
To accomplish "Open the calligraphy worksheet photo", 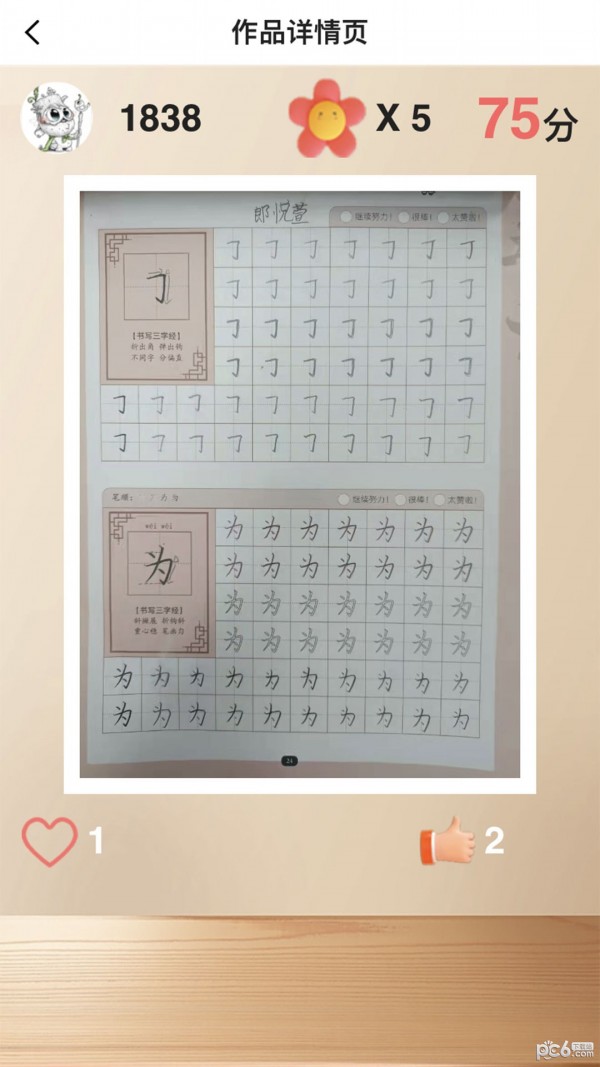I will tap(300, 484).
